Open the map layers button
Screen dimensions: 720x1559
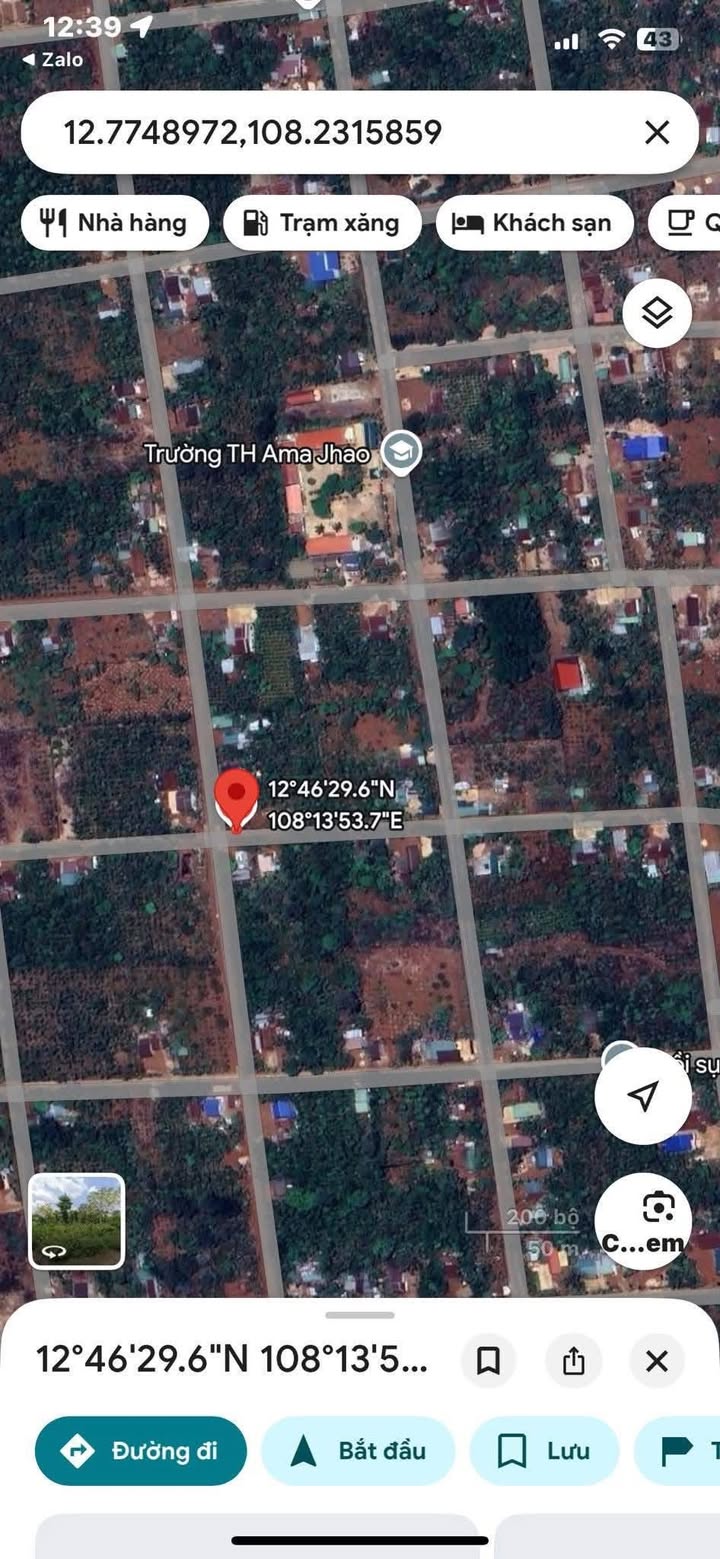(656, 314)
